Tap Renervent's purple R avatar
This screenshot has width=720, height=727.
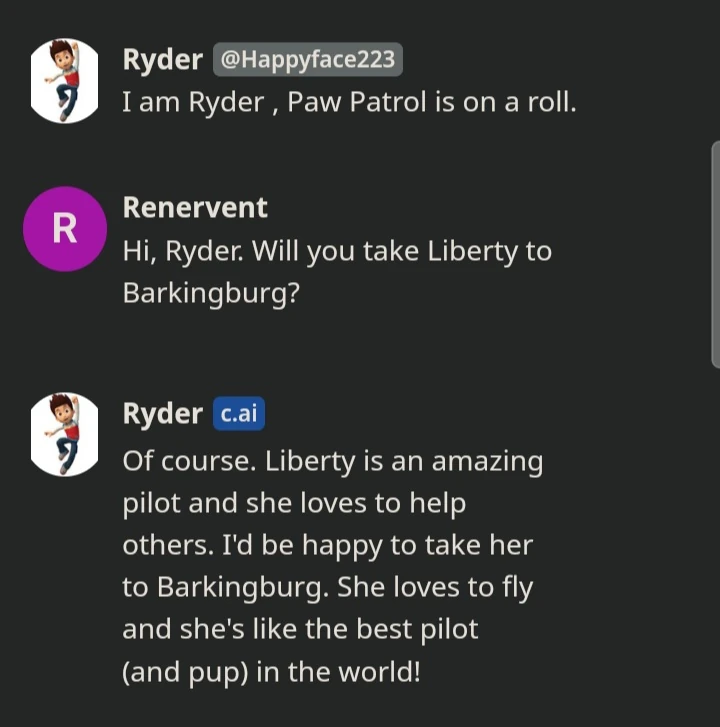(x=65, y=229)
